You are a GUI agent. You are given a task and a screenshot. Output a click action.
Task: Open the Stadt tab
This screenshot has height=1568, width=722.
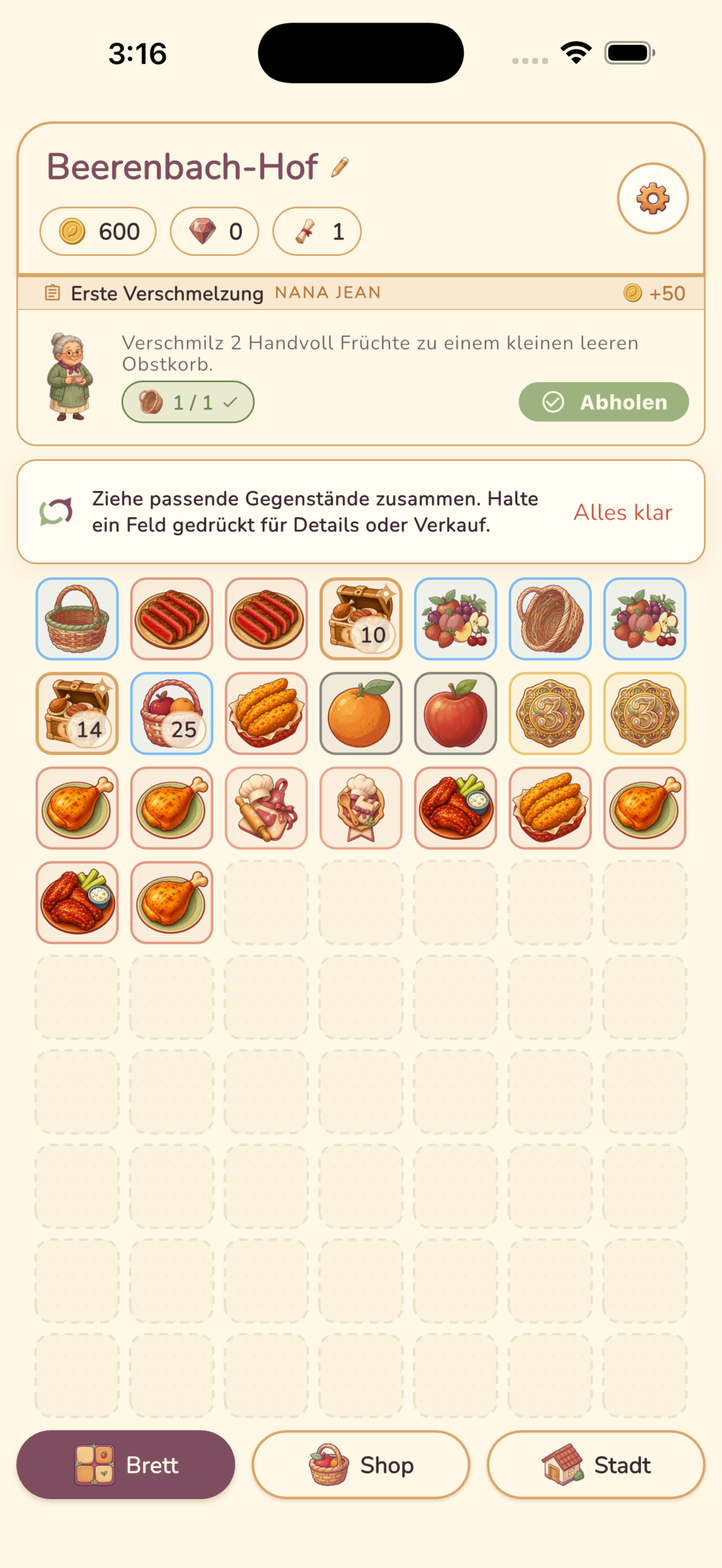596,1465
